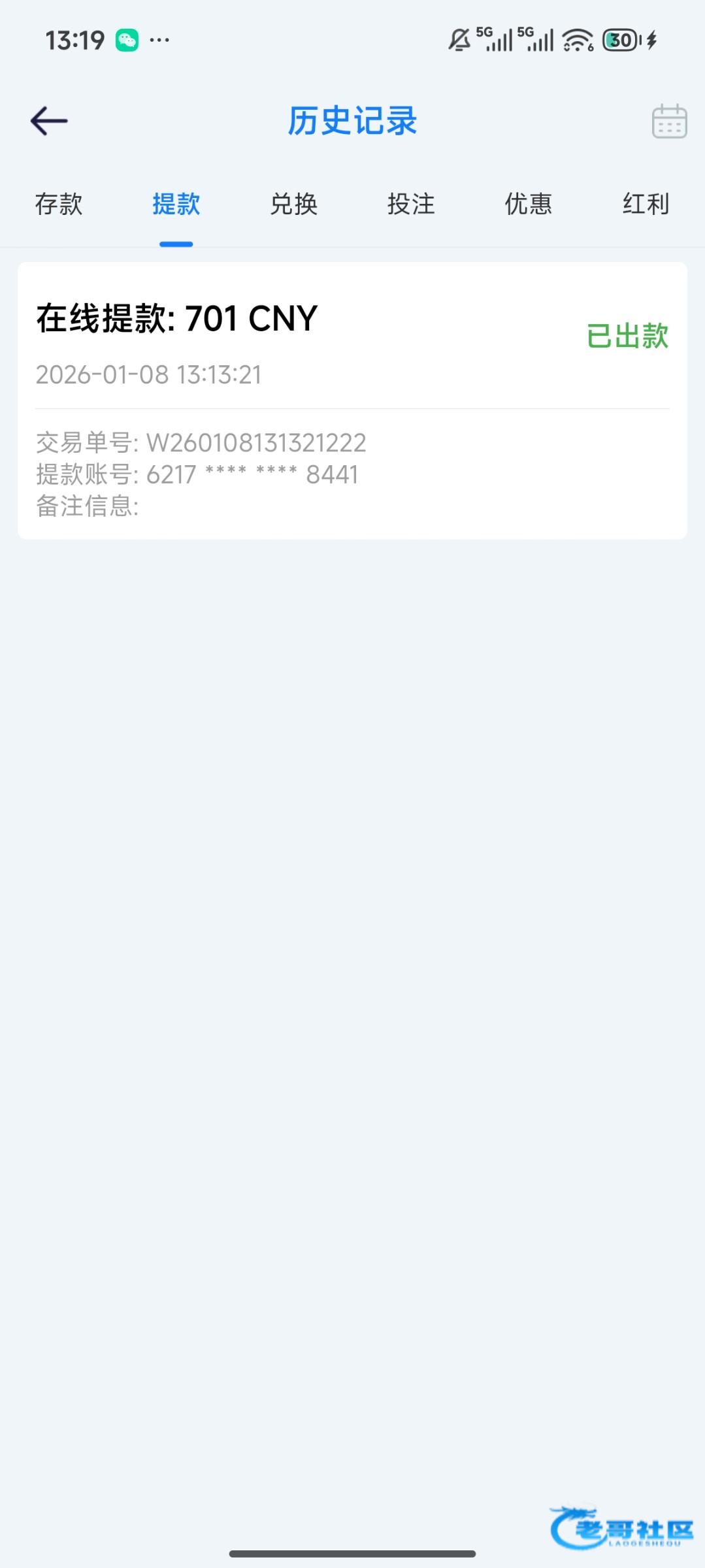View the 红利 tab
The width and height of the screenshot is (705, 1568).
(x=646, y=204)
